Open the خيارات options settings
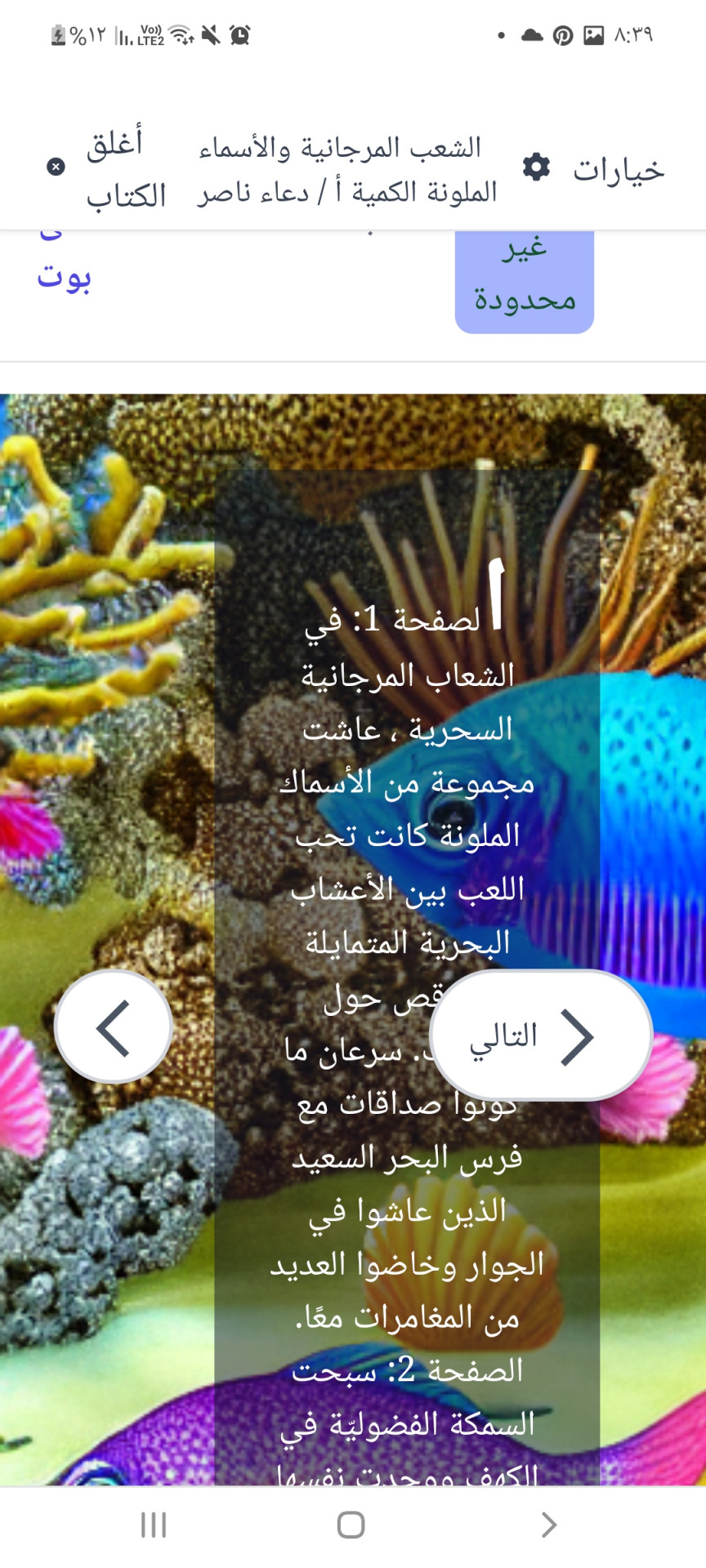706x1568 pixels. point(595,169)
